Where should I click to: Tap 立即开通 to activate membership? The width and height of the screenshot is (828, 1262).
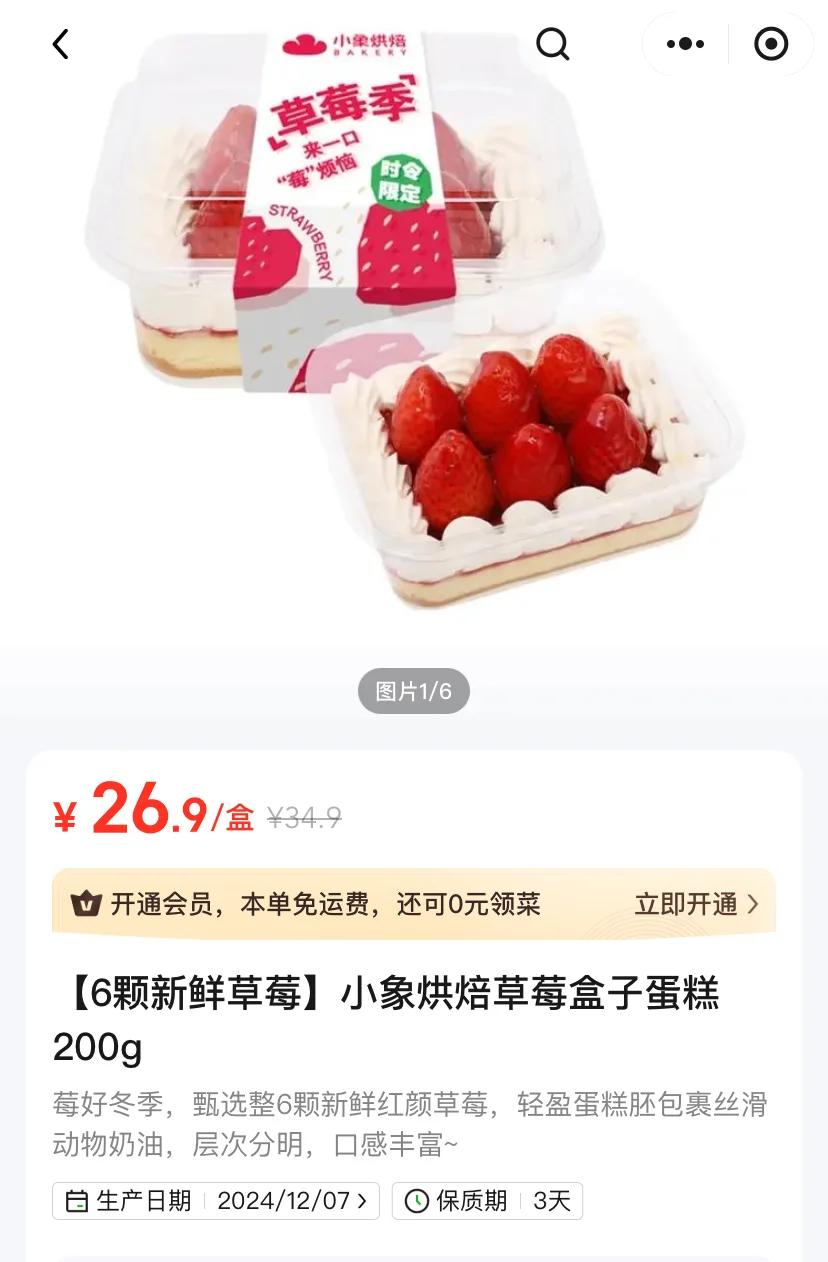pos(696,904)
